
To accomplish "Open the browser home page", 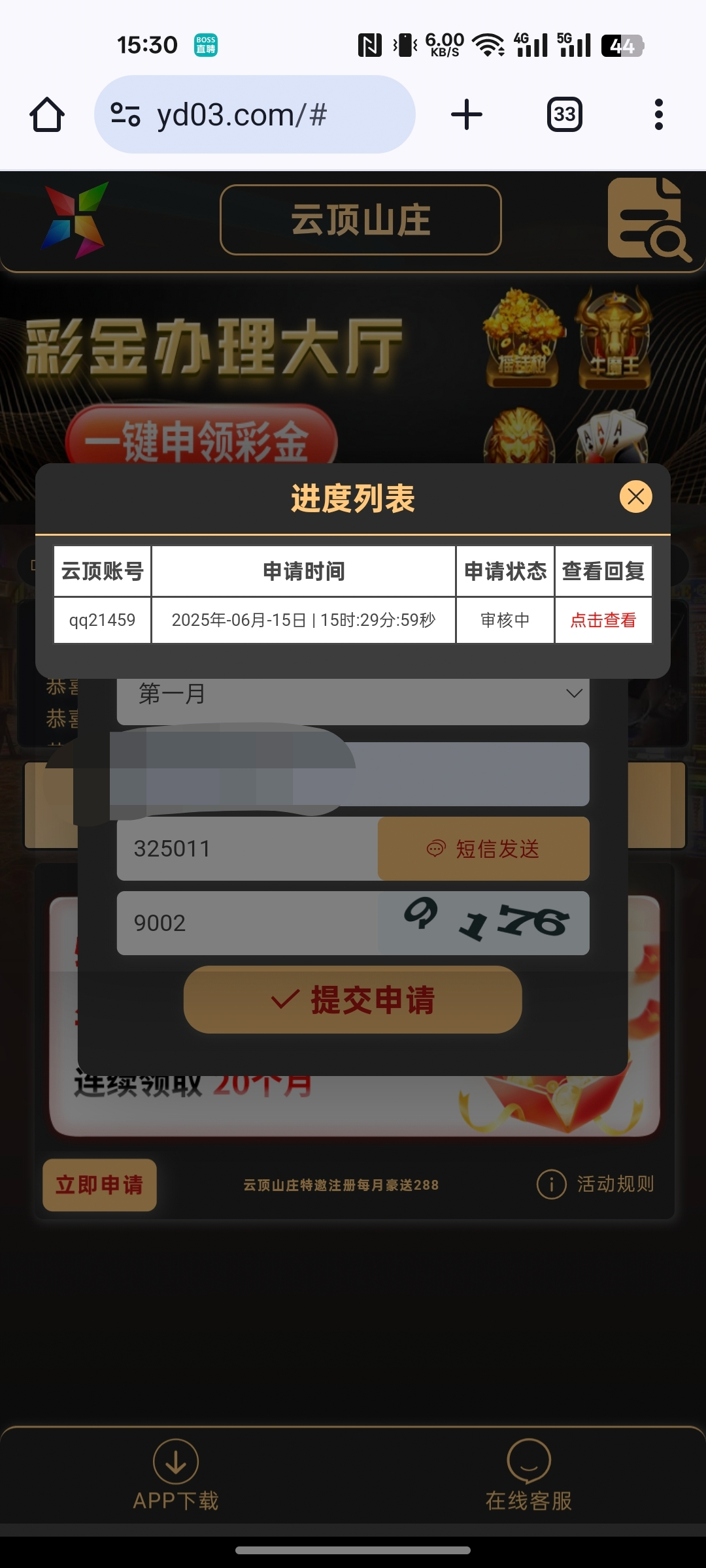I will (x=47, y=115).
